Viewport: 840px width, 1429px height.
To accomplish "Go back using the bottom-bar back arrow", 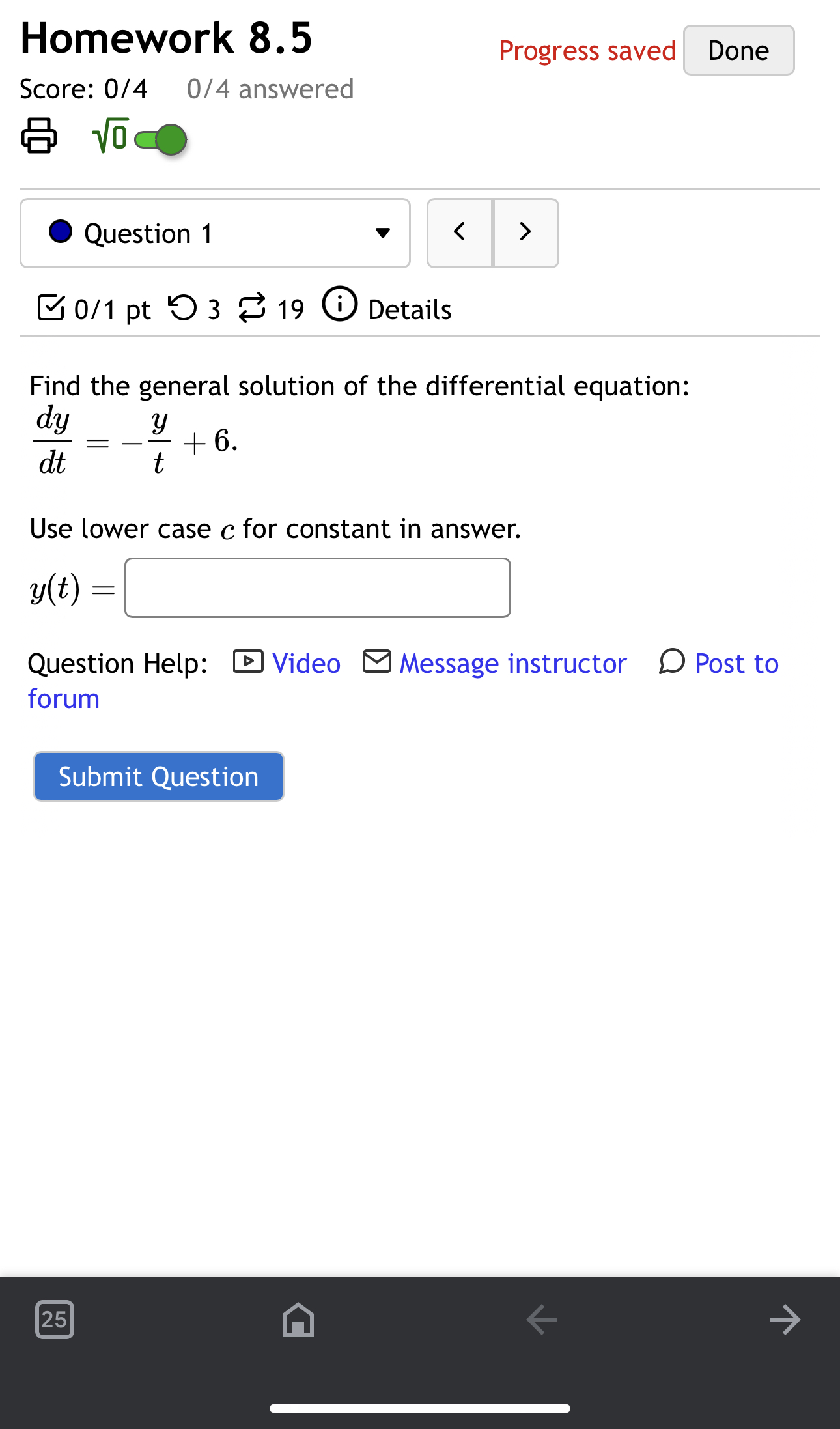I will (x=540, y=1320).
